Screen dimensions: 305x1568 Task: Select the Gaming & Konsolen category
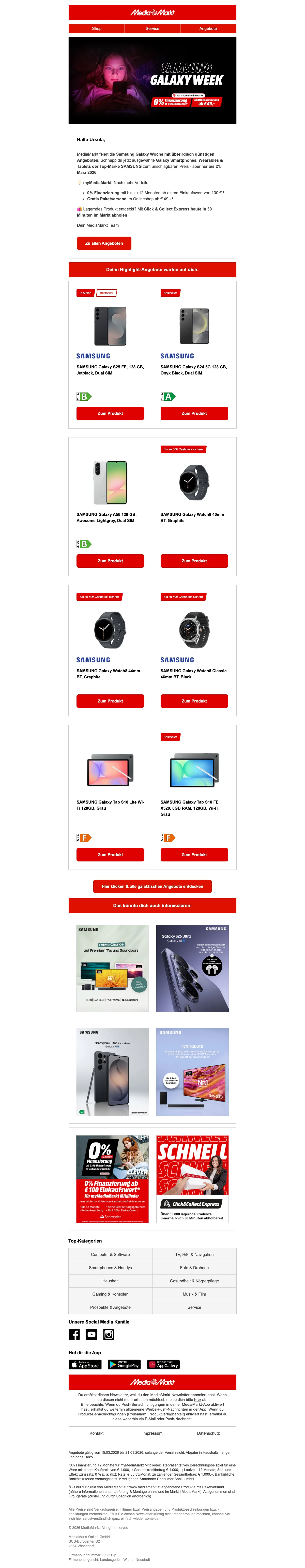coord(110,1294)
